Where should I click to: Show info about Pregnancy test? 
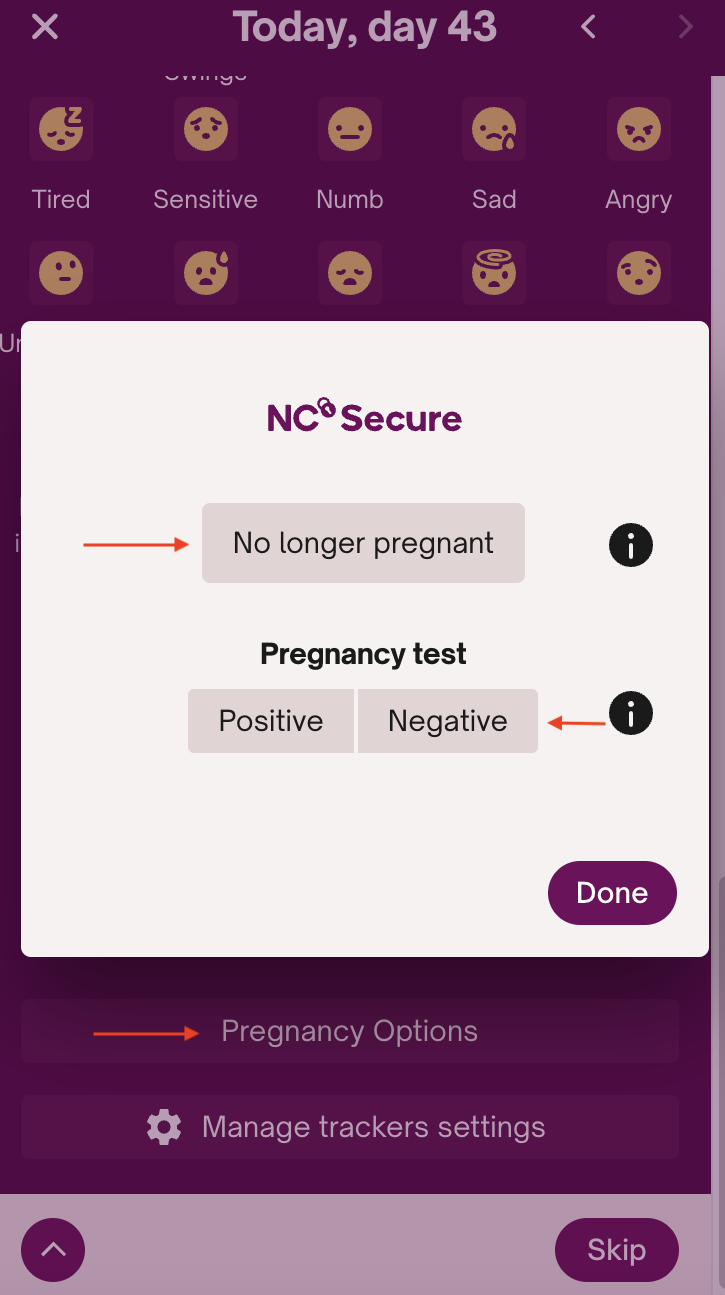[631, 714]
